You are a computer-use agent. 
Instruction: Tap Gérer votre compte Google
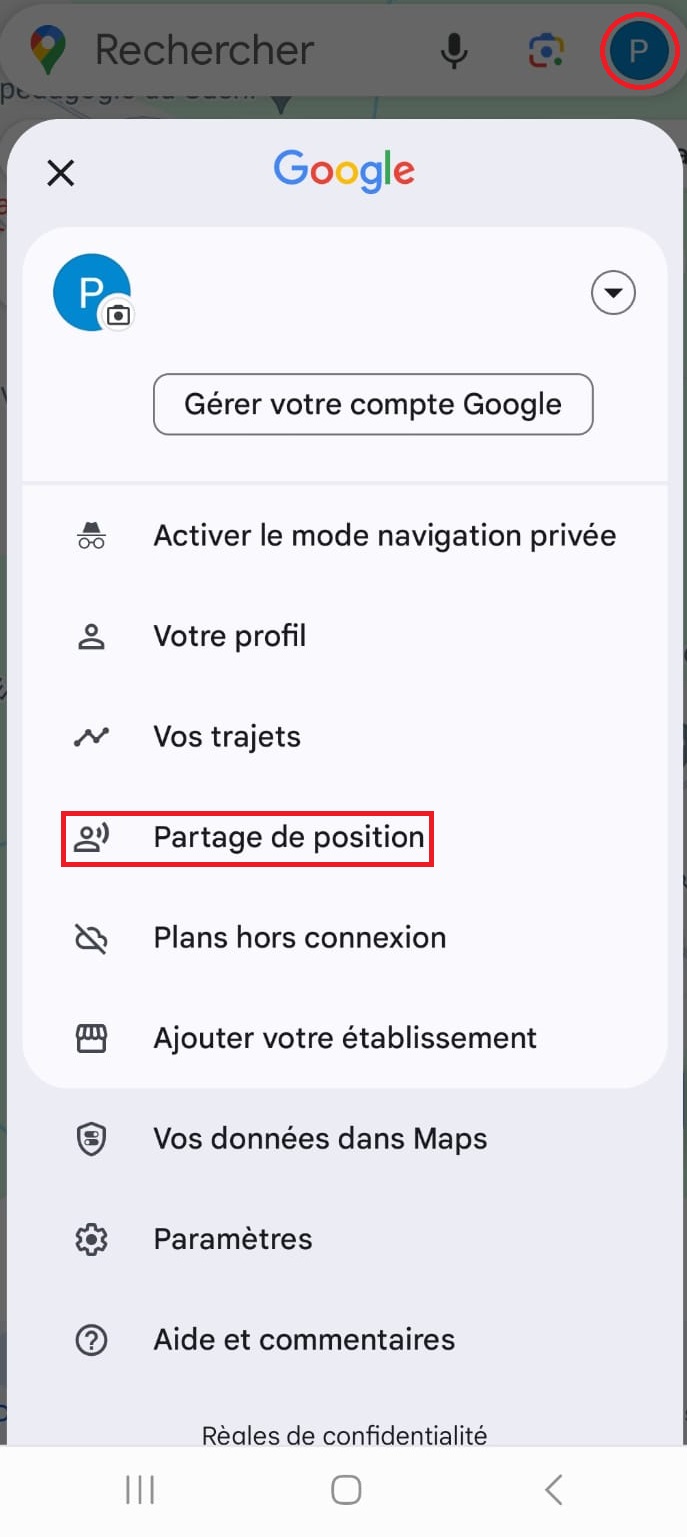click(x=373, y=405)
